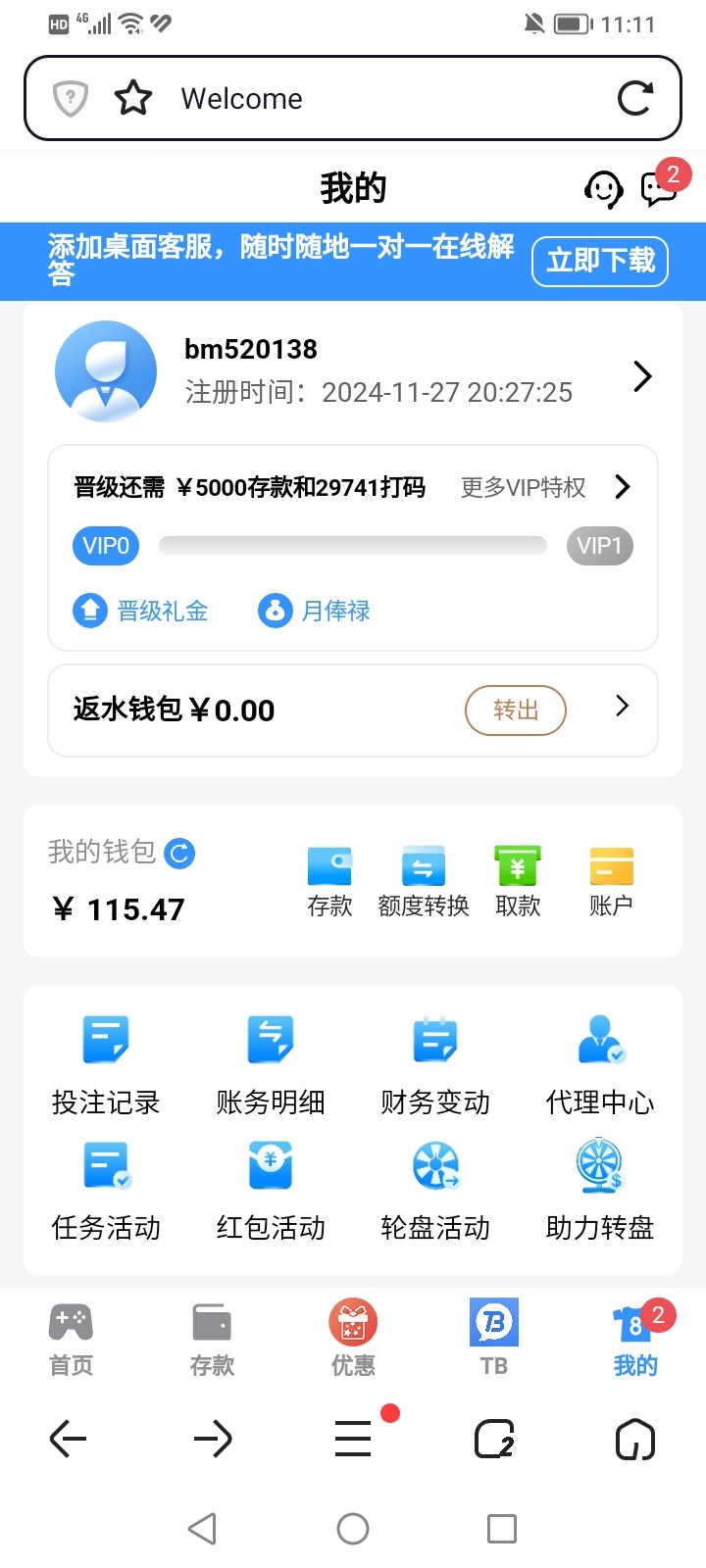
Task: Switch to the 优惠 promotions tab
Action: tap(353, 1339)
